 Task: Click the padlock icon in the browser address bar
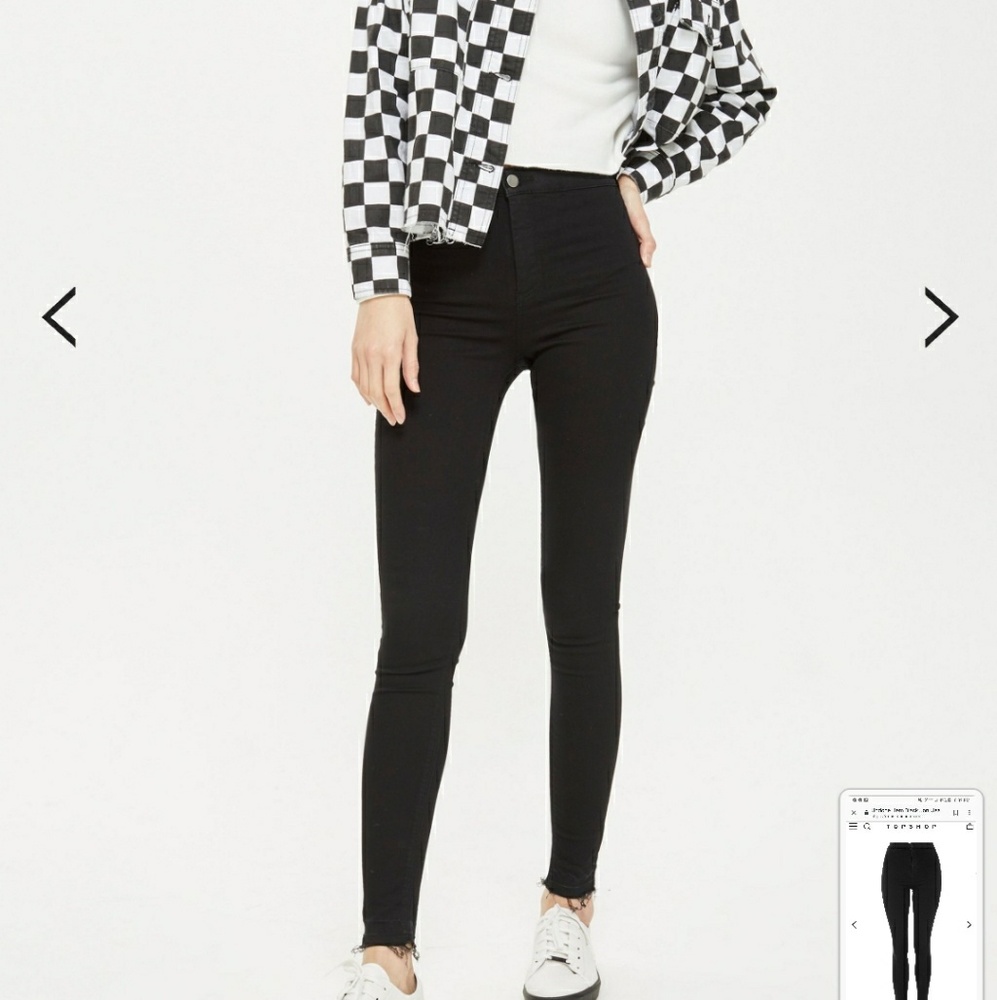pyautogui.click(x=866, y=812)
